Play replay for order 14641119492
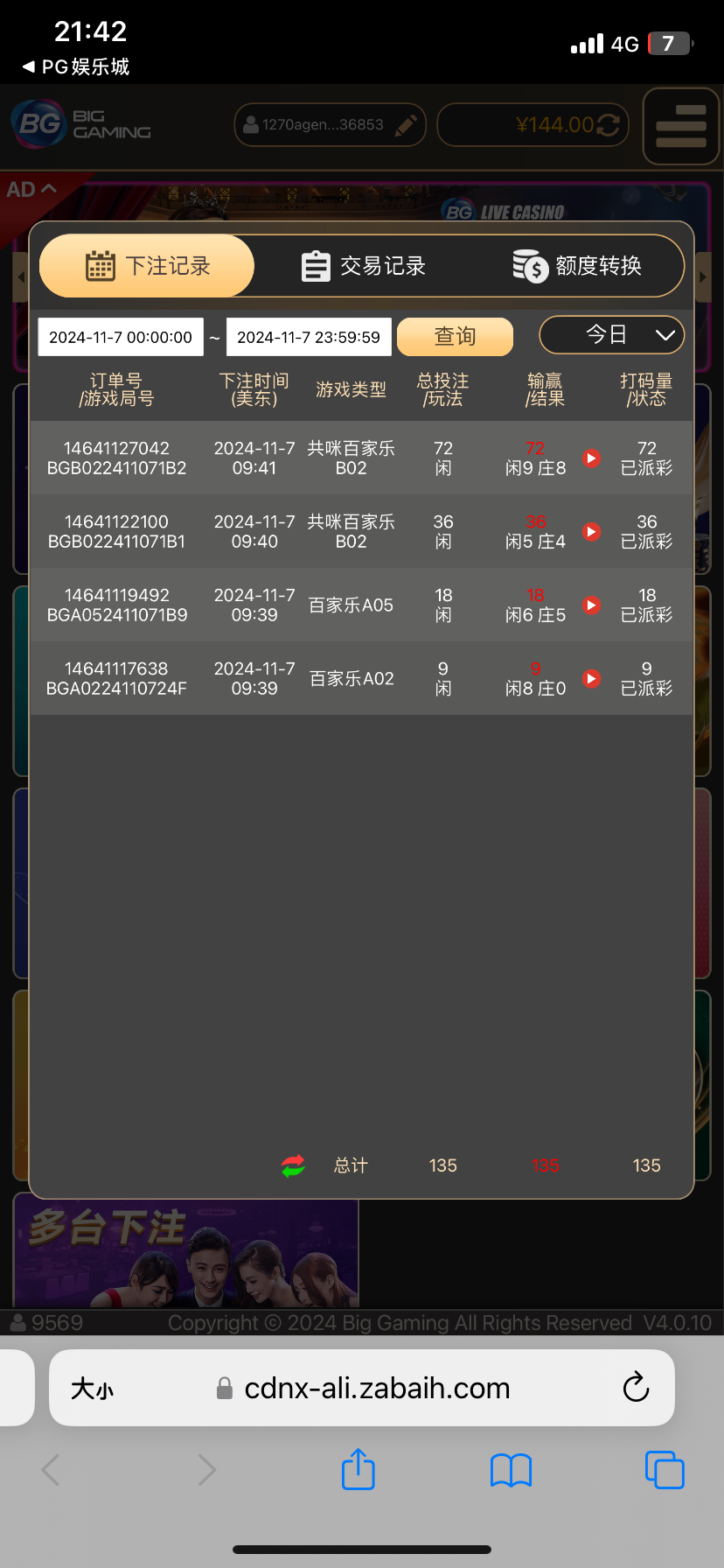Image resolution: width=724 pixels, height=1568 pixels. 592,605
